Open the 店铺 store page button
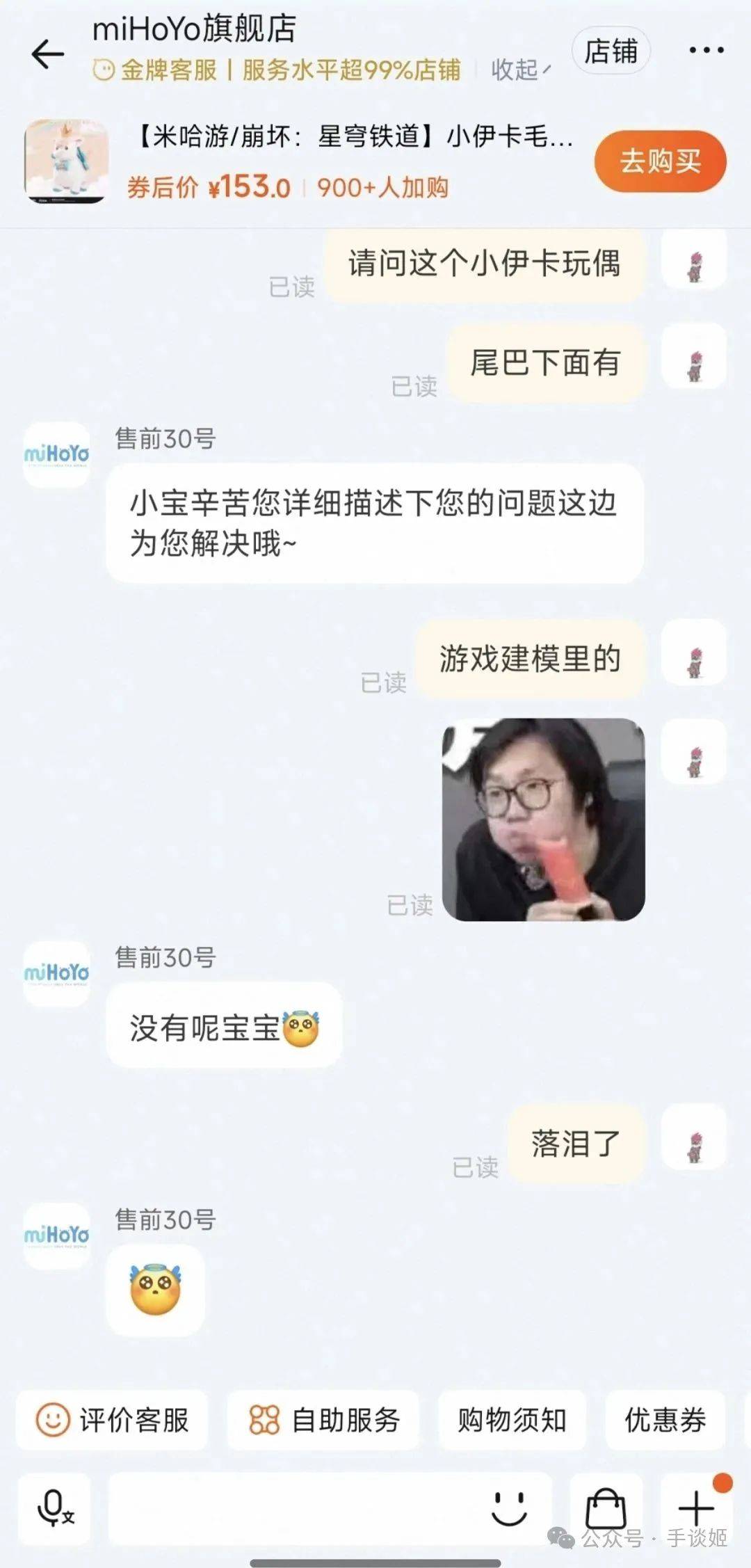751x1568 pixels. (611, 51)
